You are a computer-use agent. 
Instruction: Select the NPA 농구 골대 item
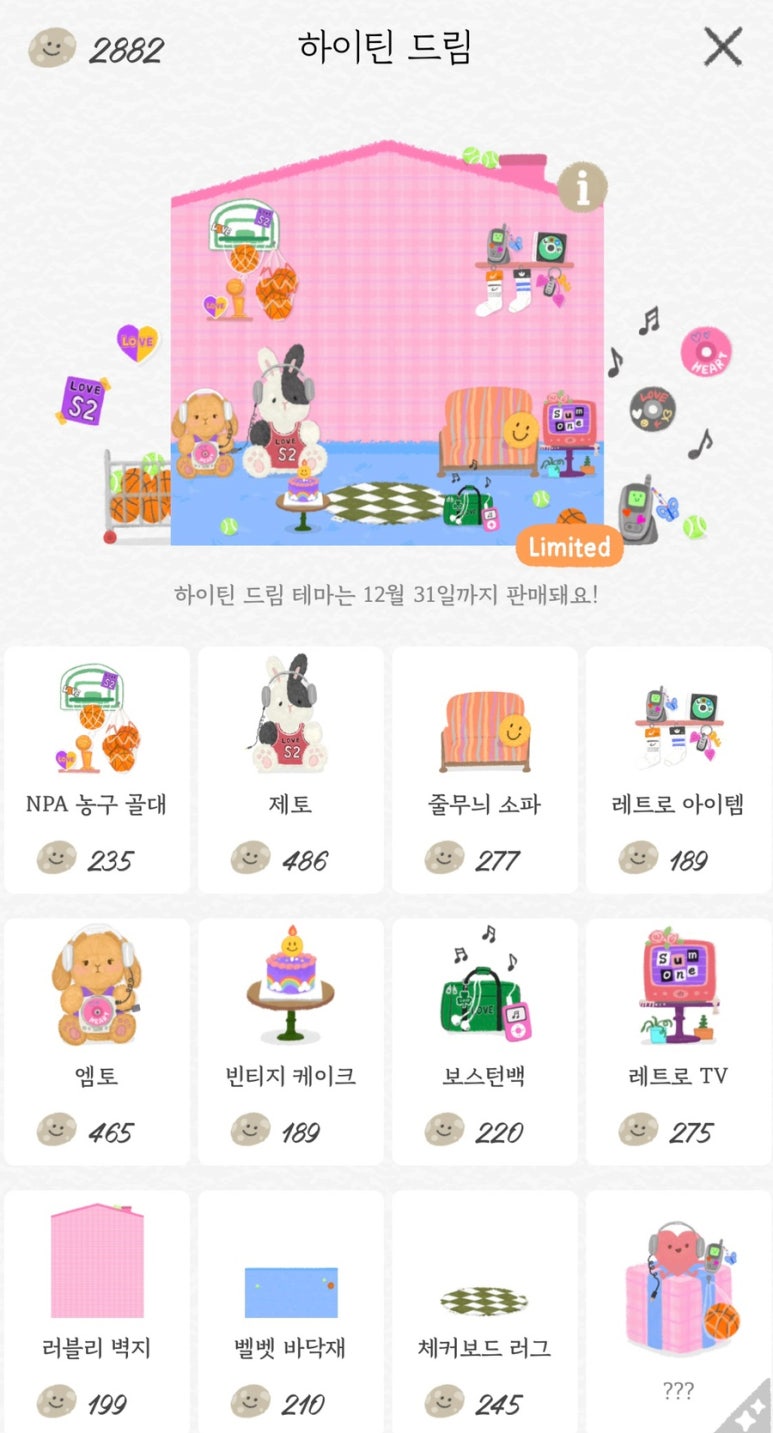97,768
